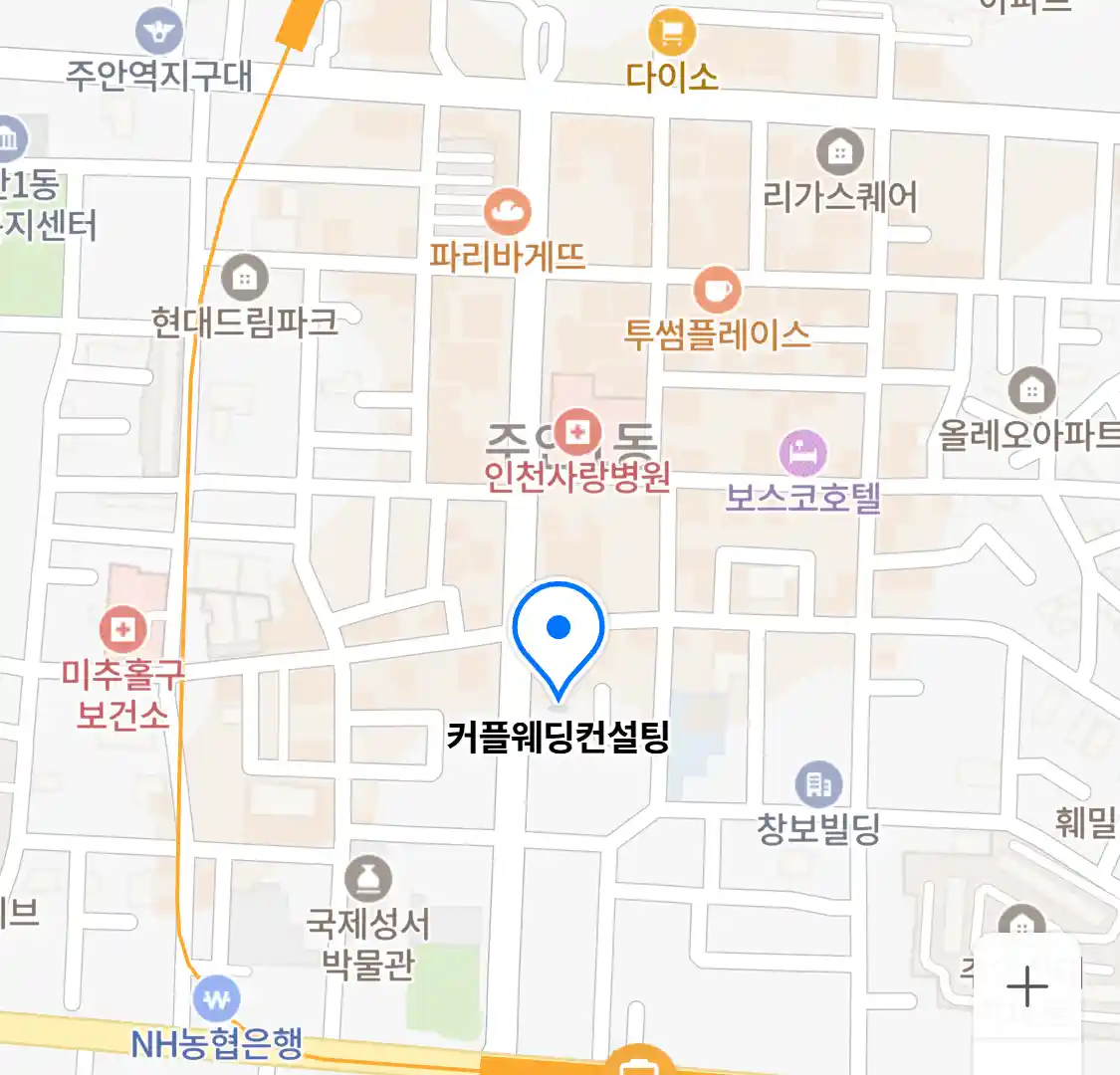Select the 다이소 shop marker
The height and width of the screenshot is (1075, 1120).
pos(672,33)
